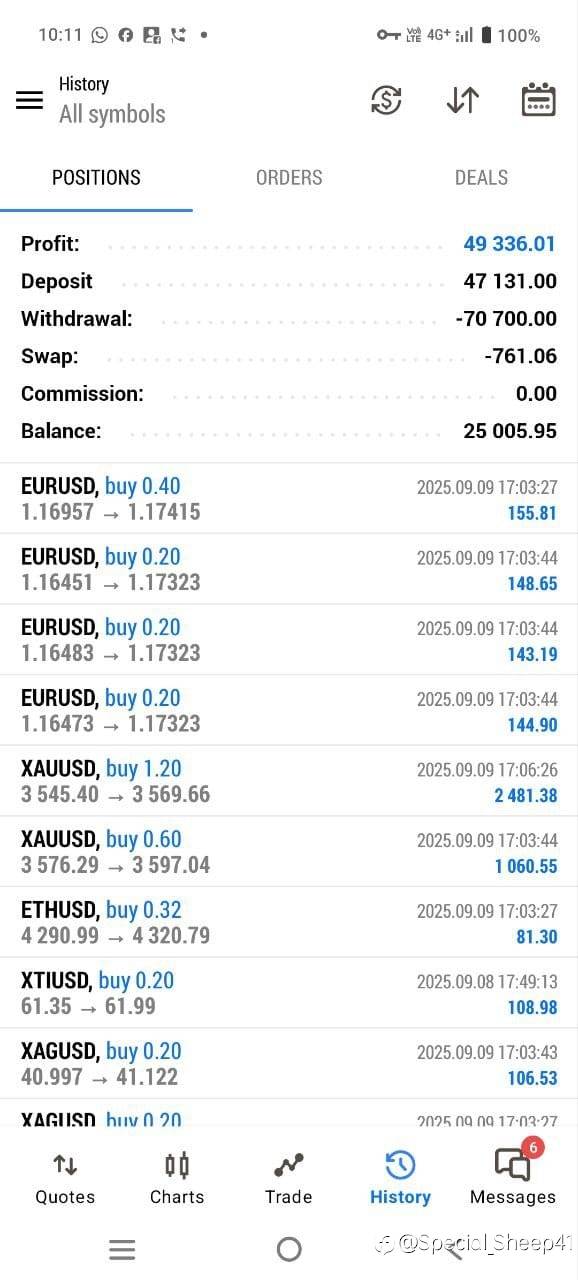Open the ETHUSD buy 0.32 position
Image resolution: width=578 pixels, height=1280 pixels.
coord(289,922)
